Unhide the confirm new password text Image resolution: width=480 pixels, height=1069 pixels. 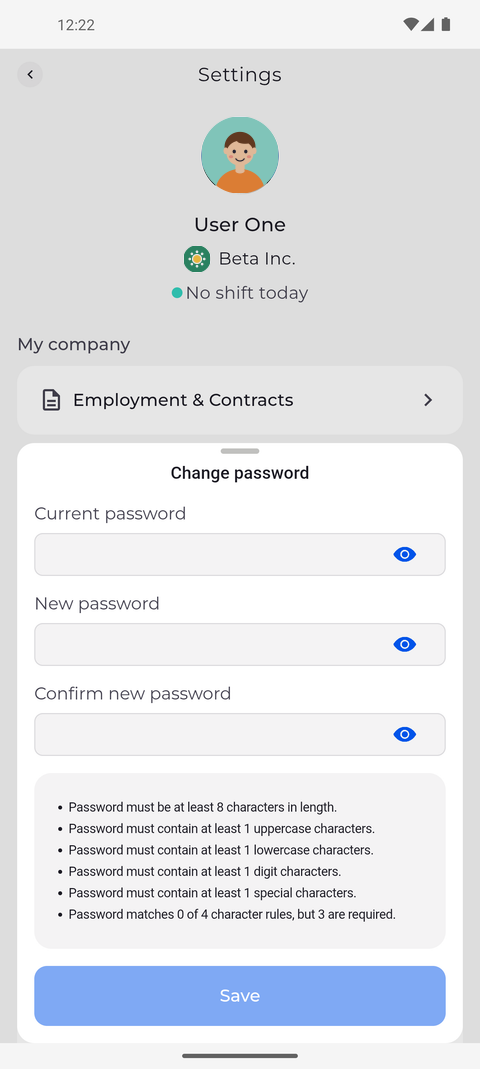(404, 734)
